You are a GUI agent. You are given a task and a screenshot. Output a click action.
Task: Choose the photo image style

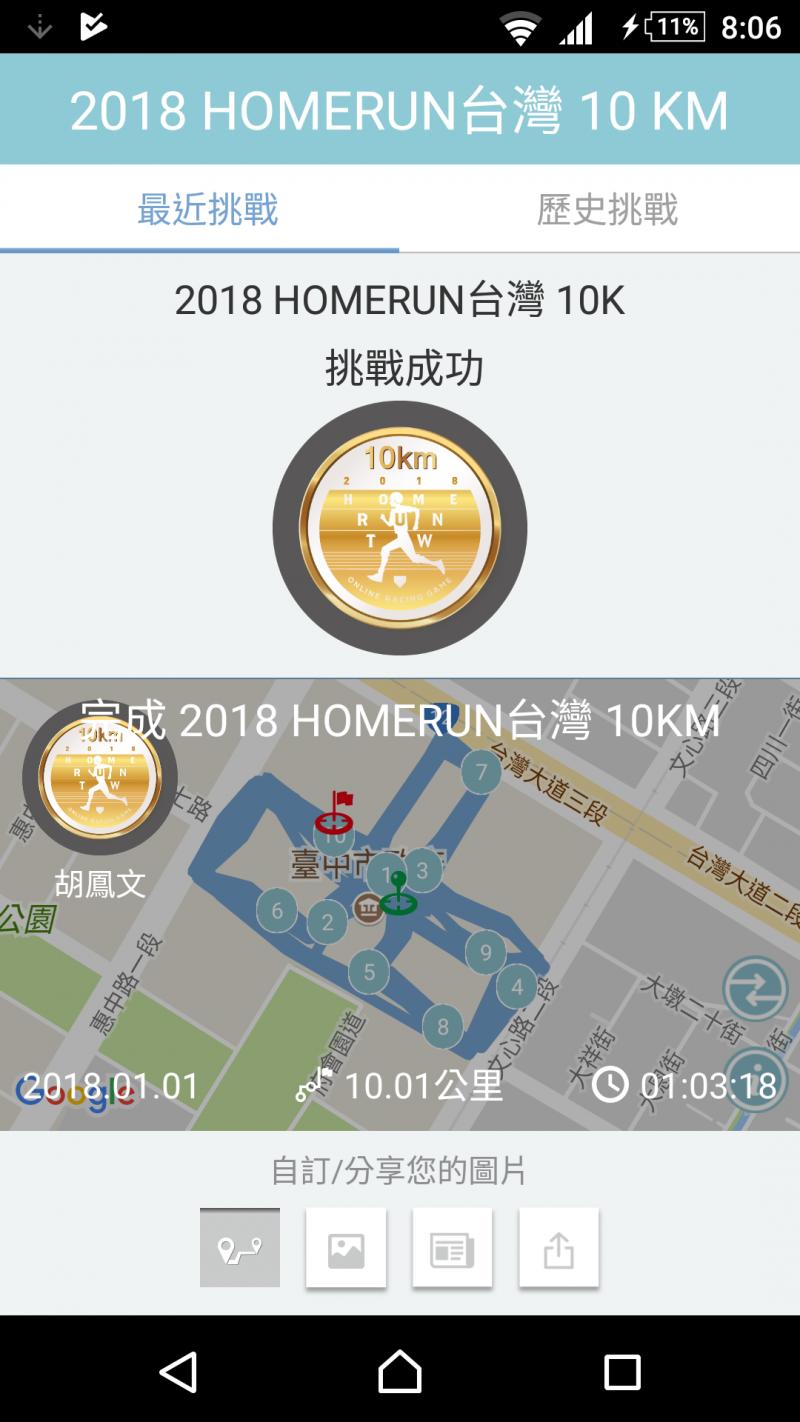click(x=346, y=1247)
